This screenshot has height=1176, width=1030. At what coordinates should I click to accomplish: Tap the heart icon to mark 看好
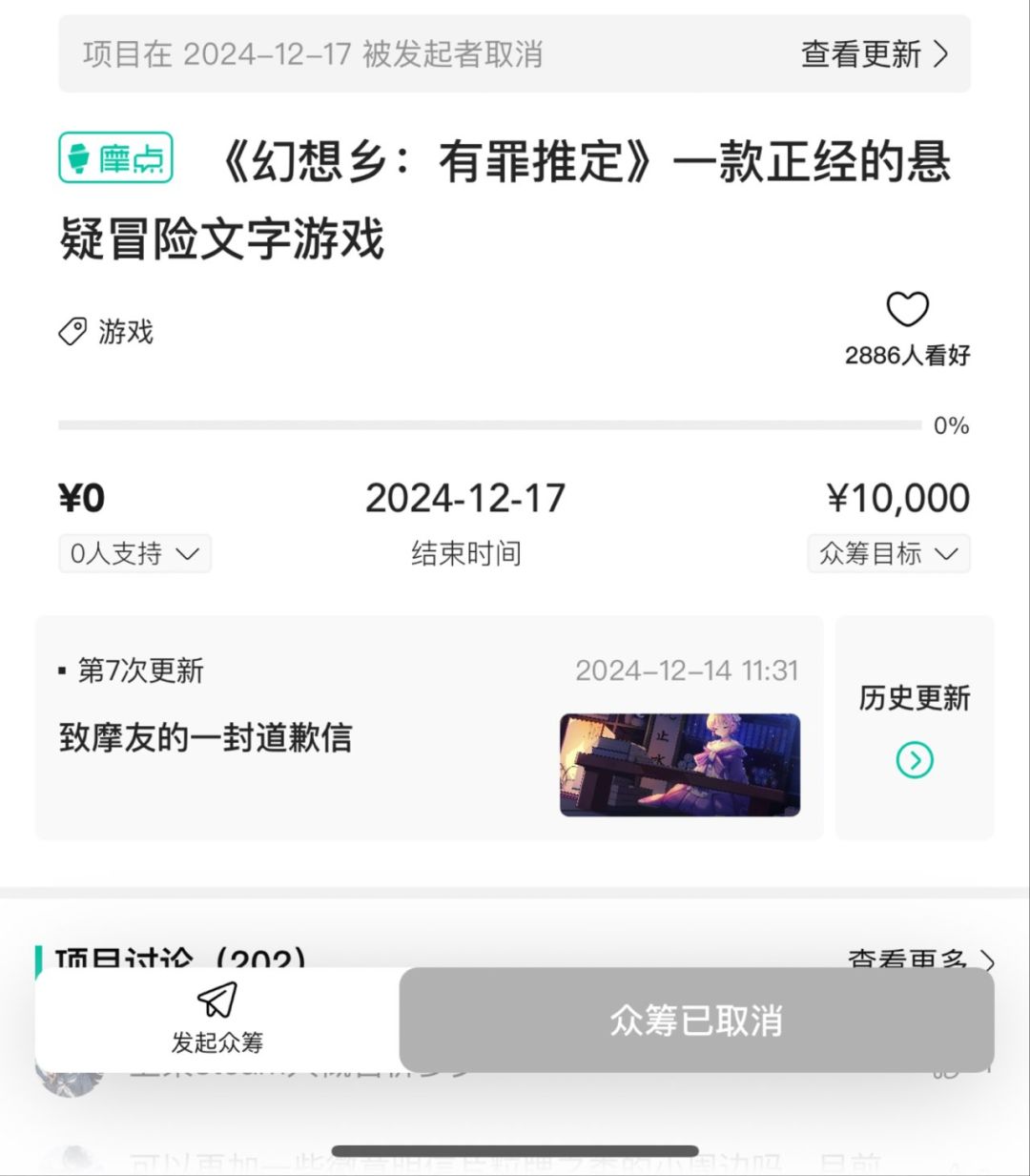(907, 310)
